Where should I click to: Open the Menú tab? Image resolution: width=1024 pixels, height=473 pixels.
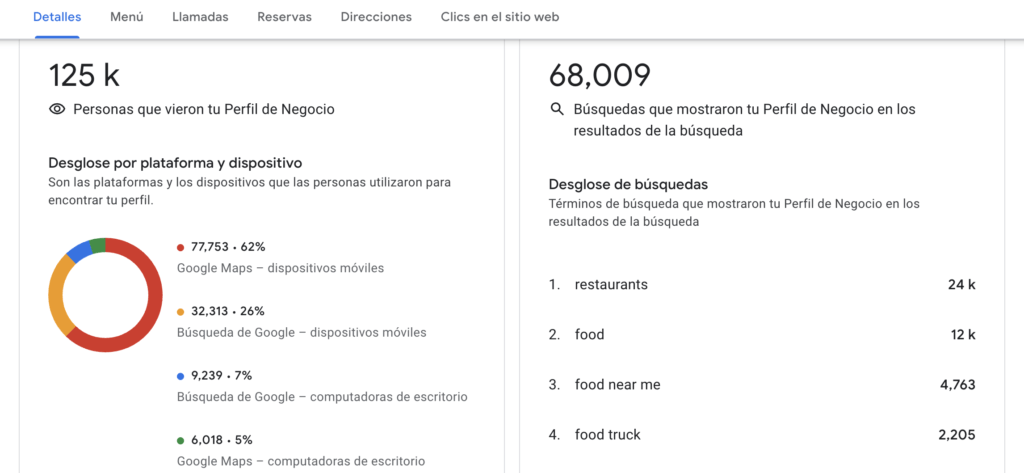point(126,17)
